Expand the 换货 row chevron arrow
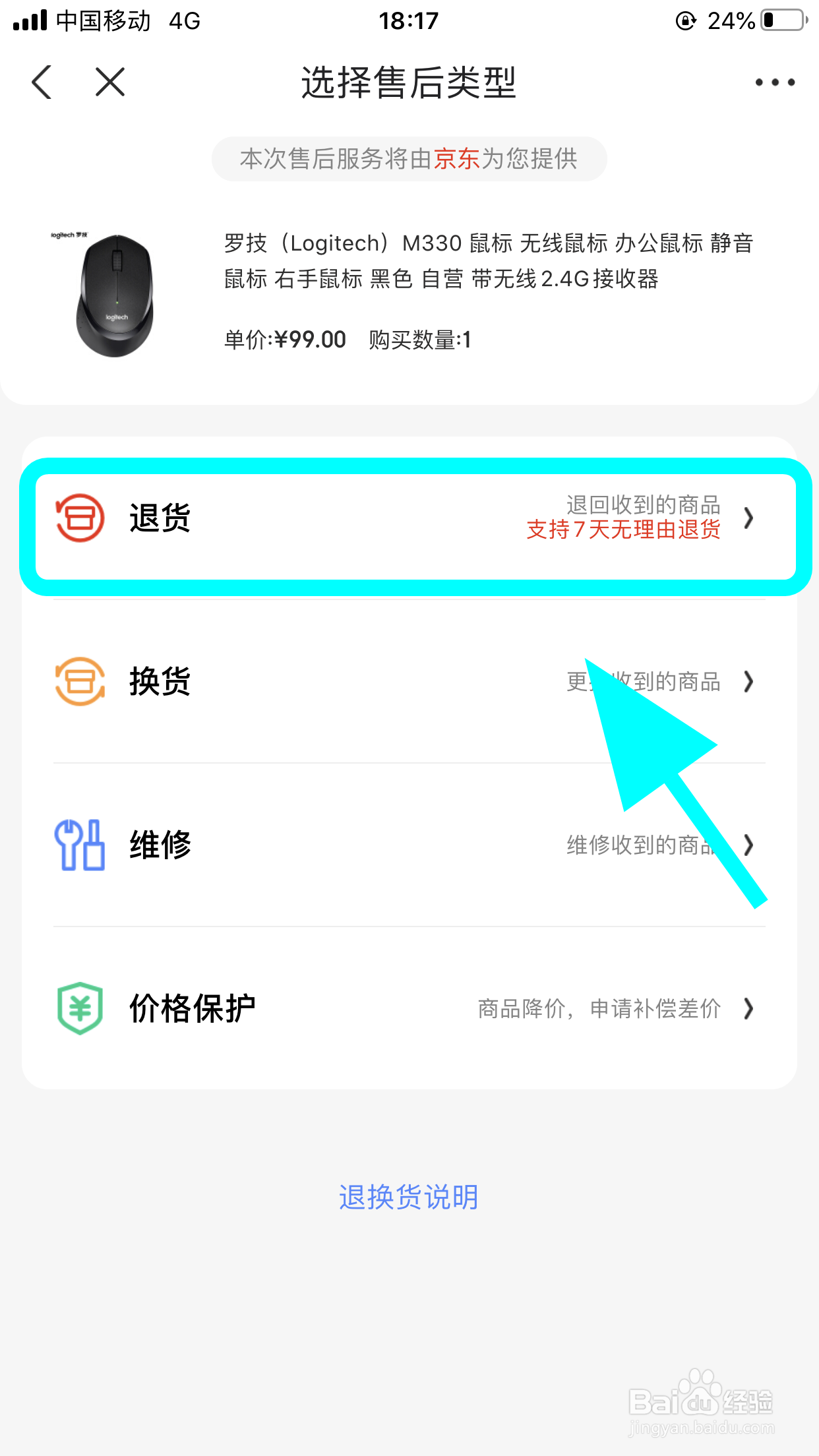819x1456 pixels. [748, 682]
